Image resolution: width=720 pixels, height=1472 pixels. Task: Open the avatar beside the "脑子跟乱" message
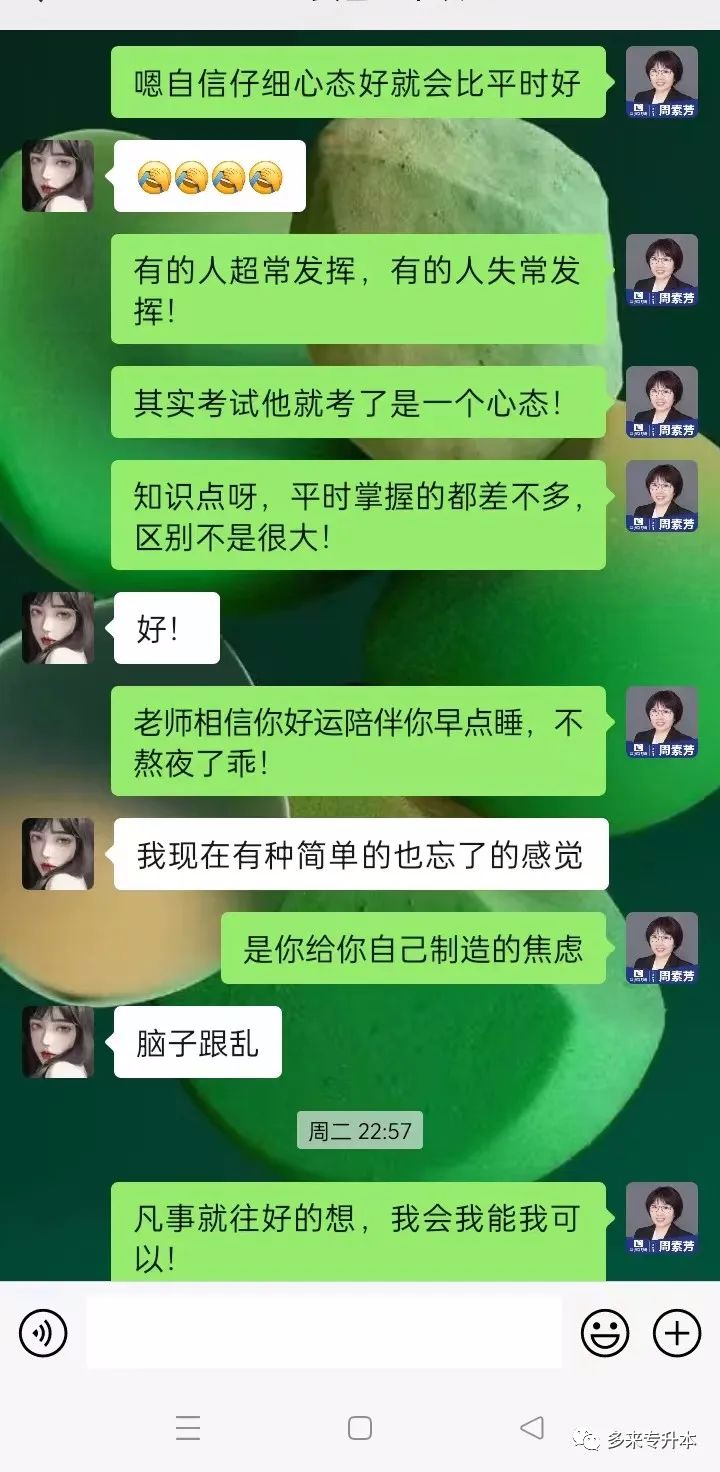click(x=58, y=1042)
